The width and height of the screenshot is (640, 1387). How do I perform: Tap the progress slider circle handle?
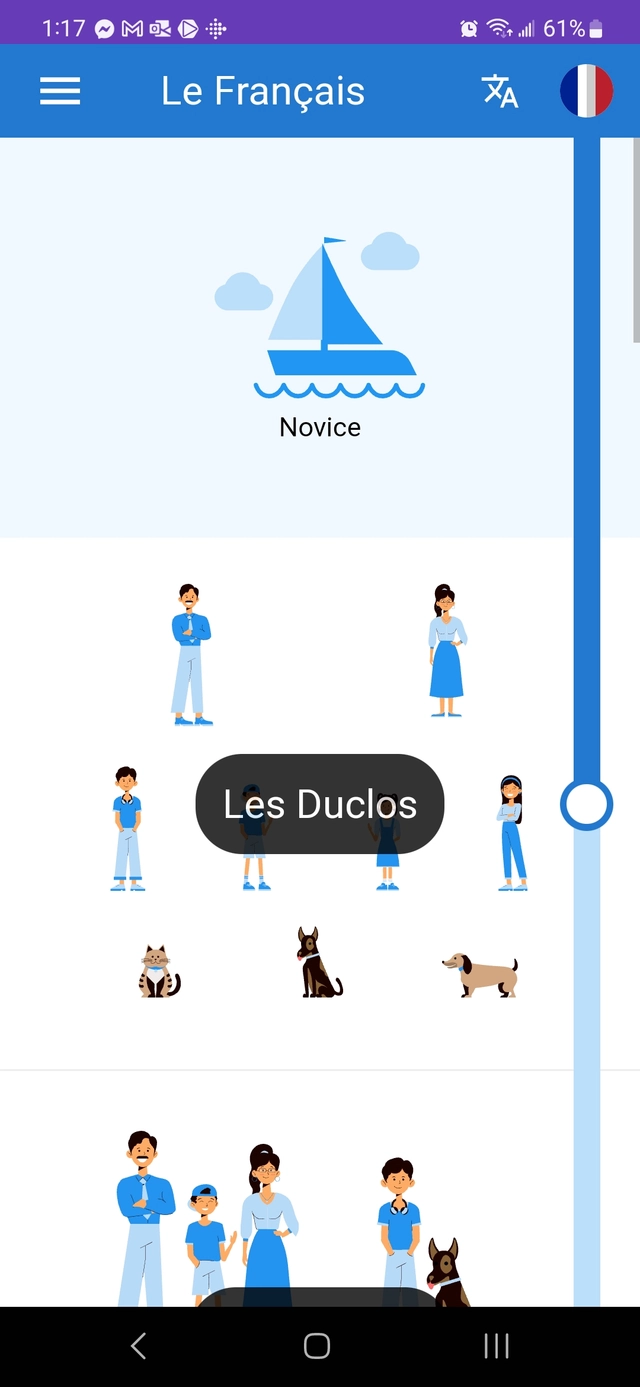[586, 804]
